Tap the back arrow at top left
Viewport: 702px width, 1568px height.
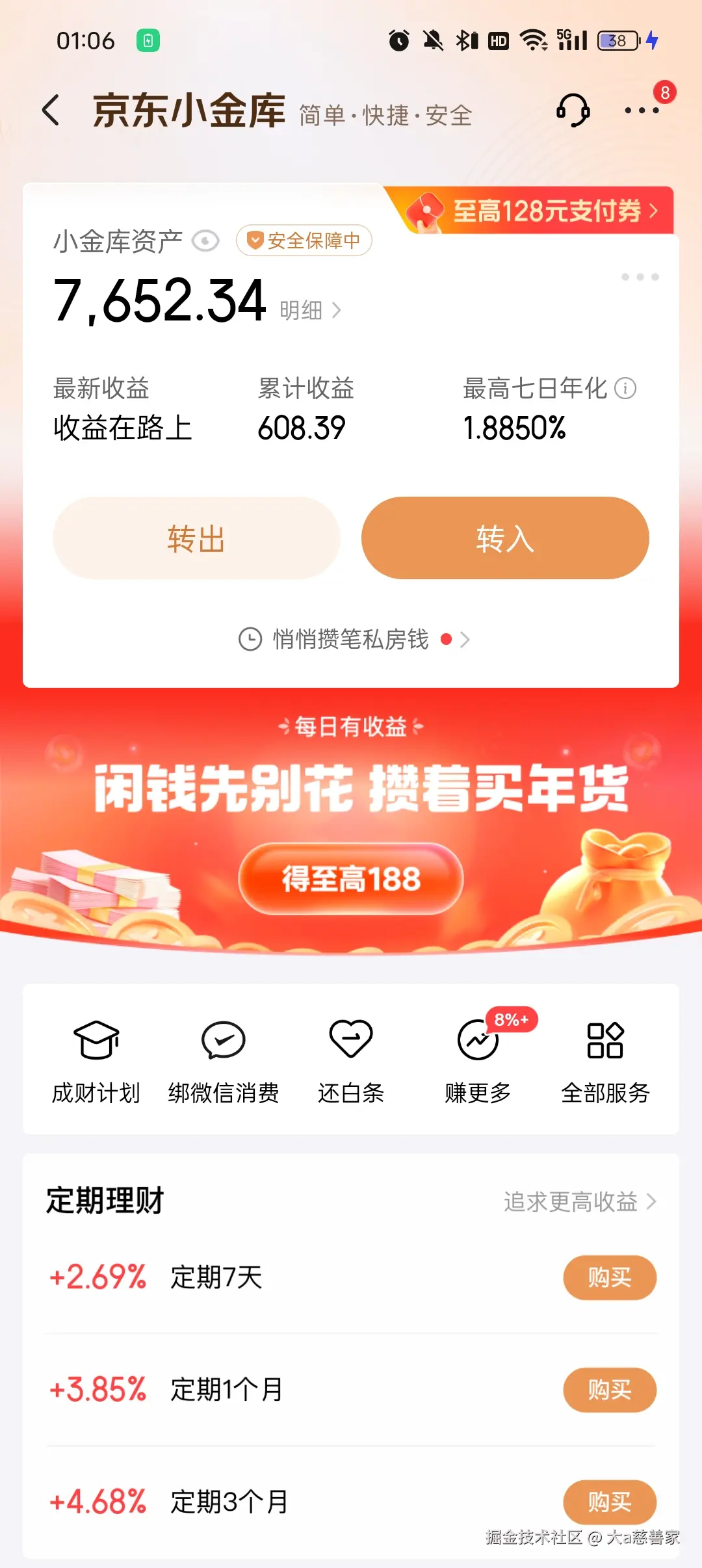[x=52, y=111]
